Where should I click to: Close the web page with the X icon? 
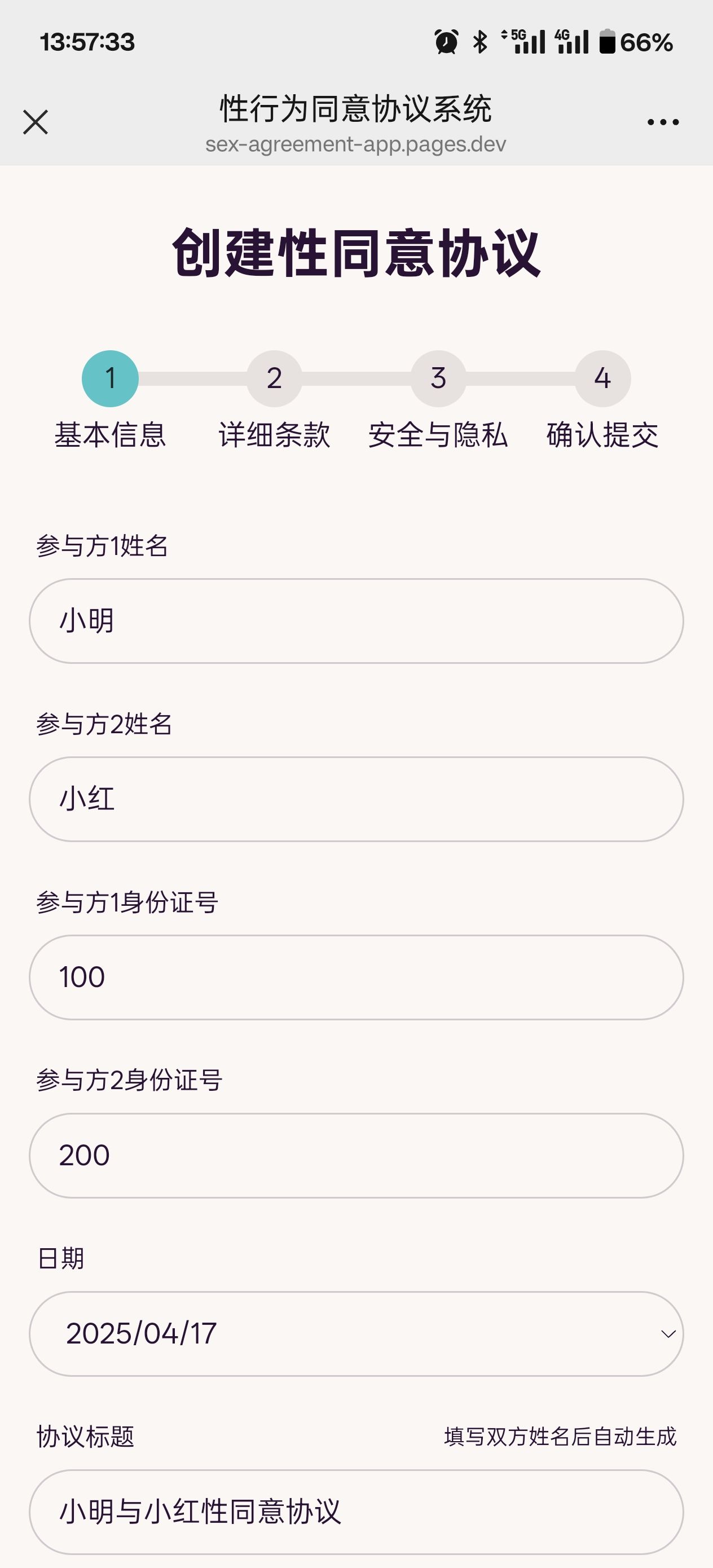[x=36, y=122]
